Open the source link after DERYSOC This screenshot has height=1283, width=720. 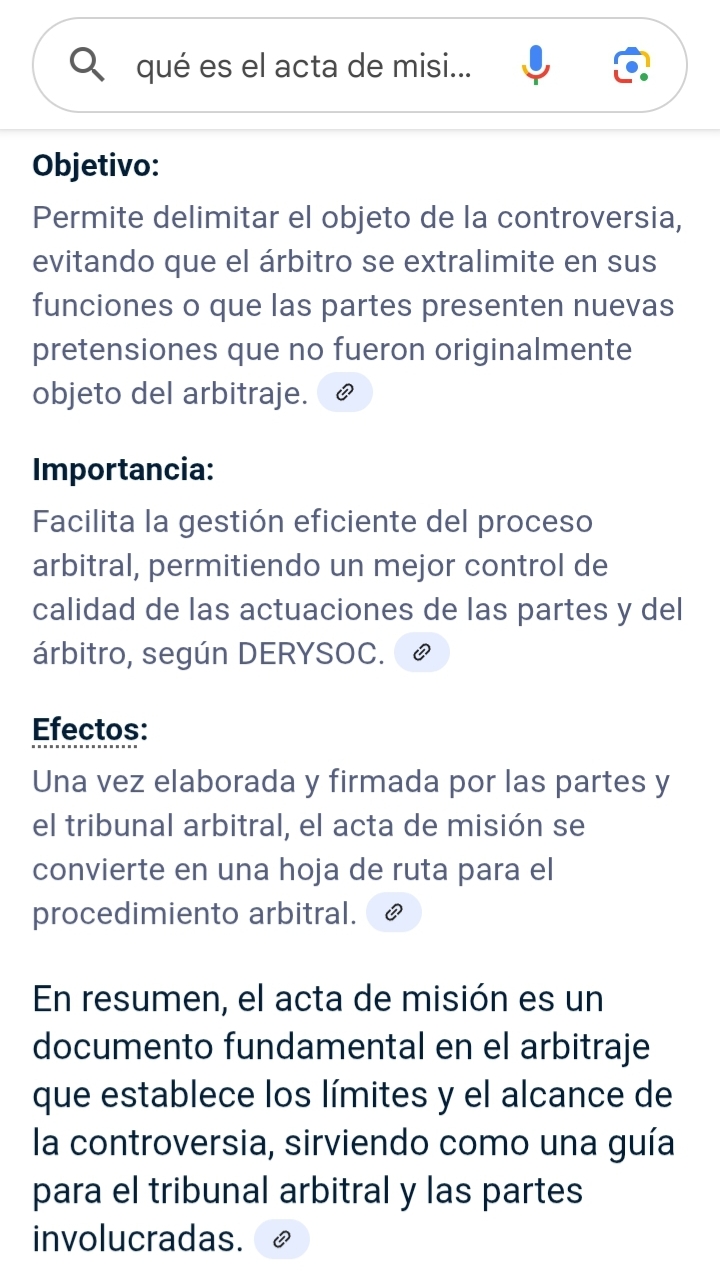point(422,653)
